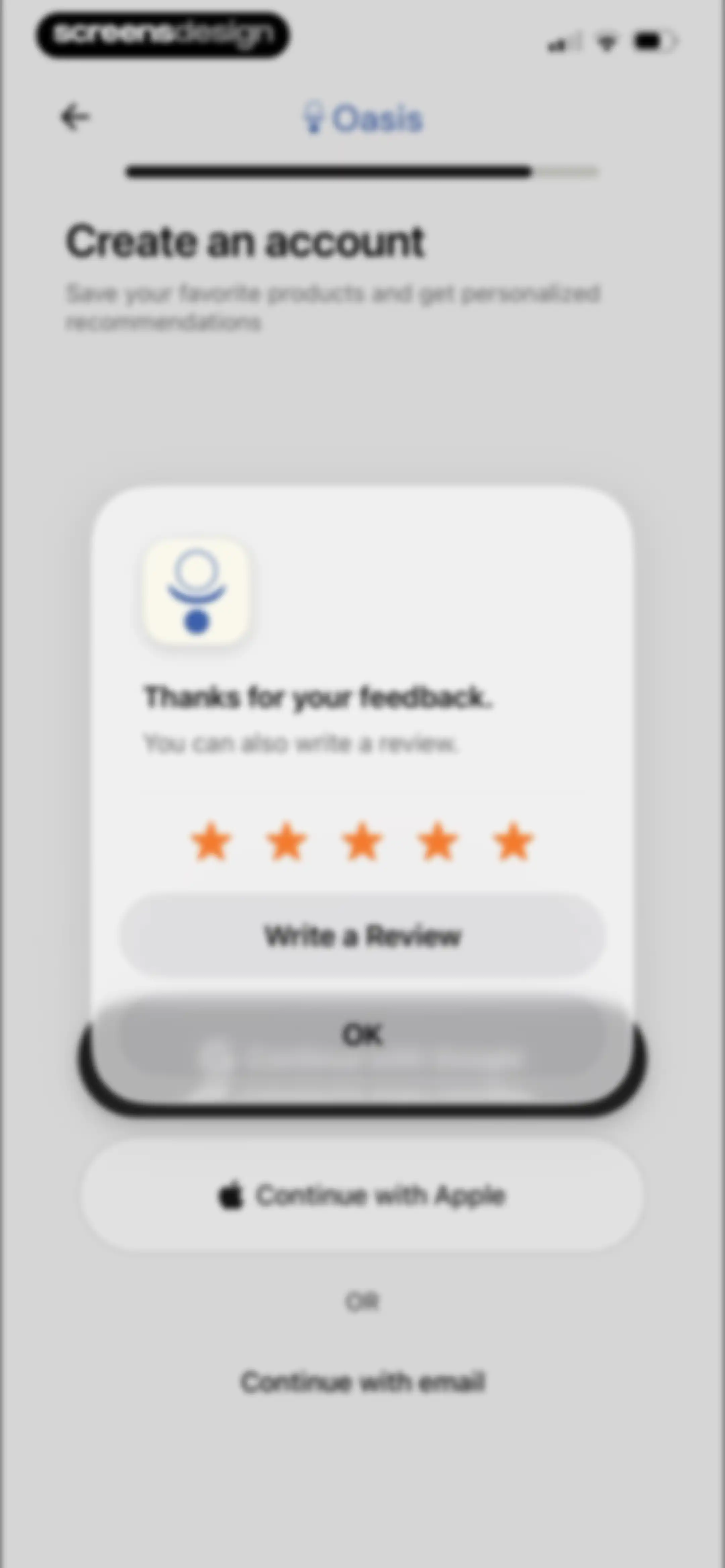Screen dimensions: 725x1568
Task: Select the first rating star
Action: (x=211, y=842)
